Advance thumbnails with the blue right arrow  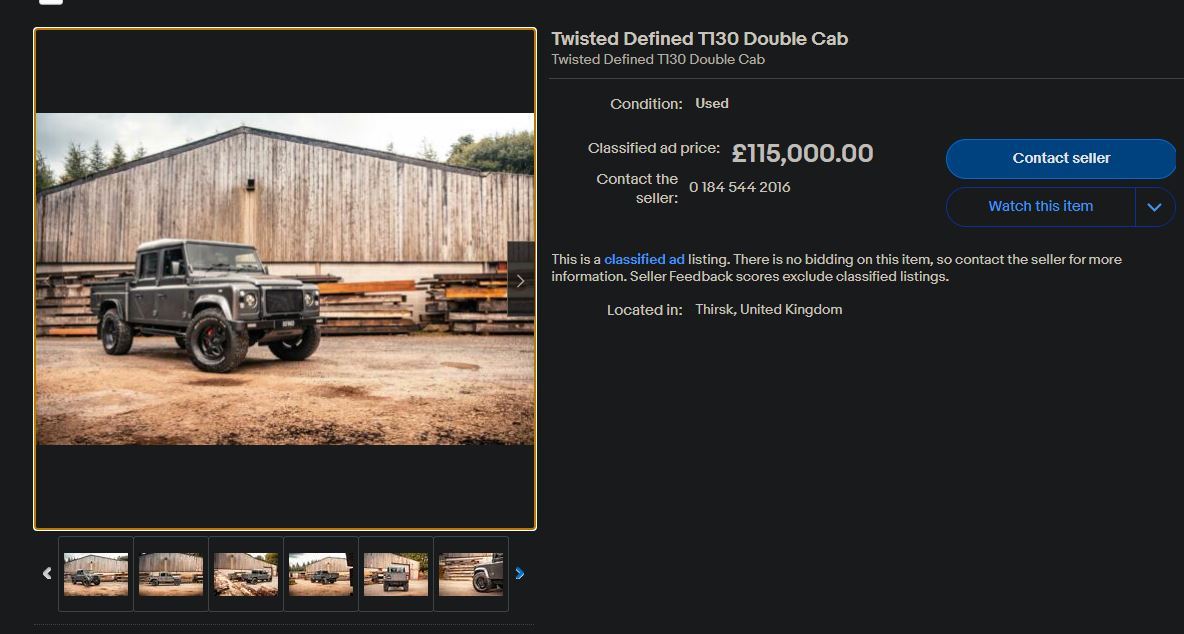click(519, 574)
